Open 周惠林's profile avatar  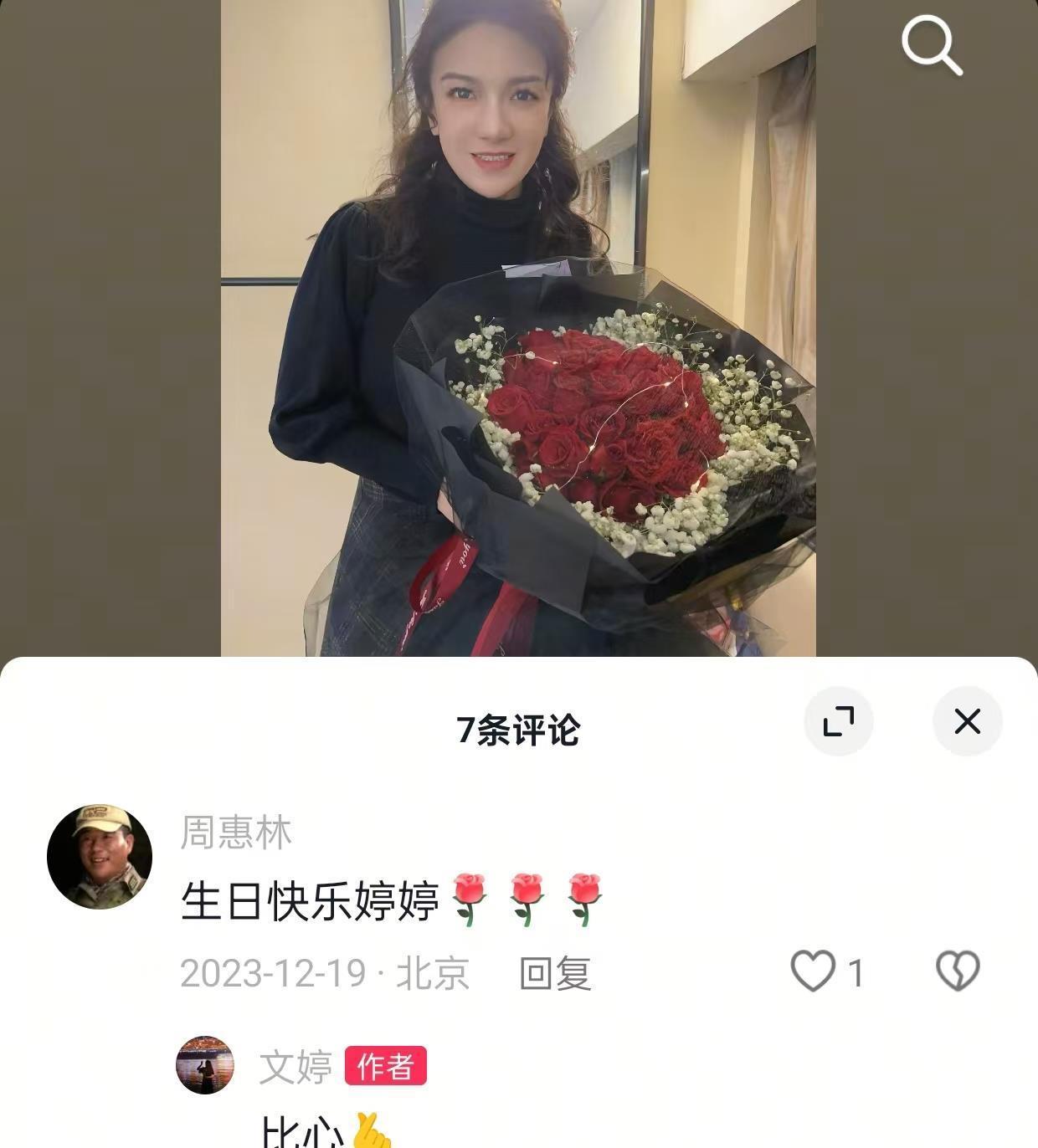click(100, 857)
